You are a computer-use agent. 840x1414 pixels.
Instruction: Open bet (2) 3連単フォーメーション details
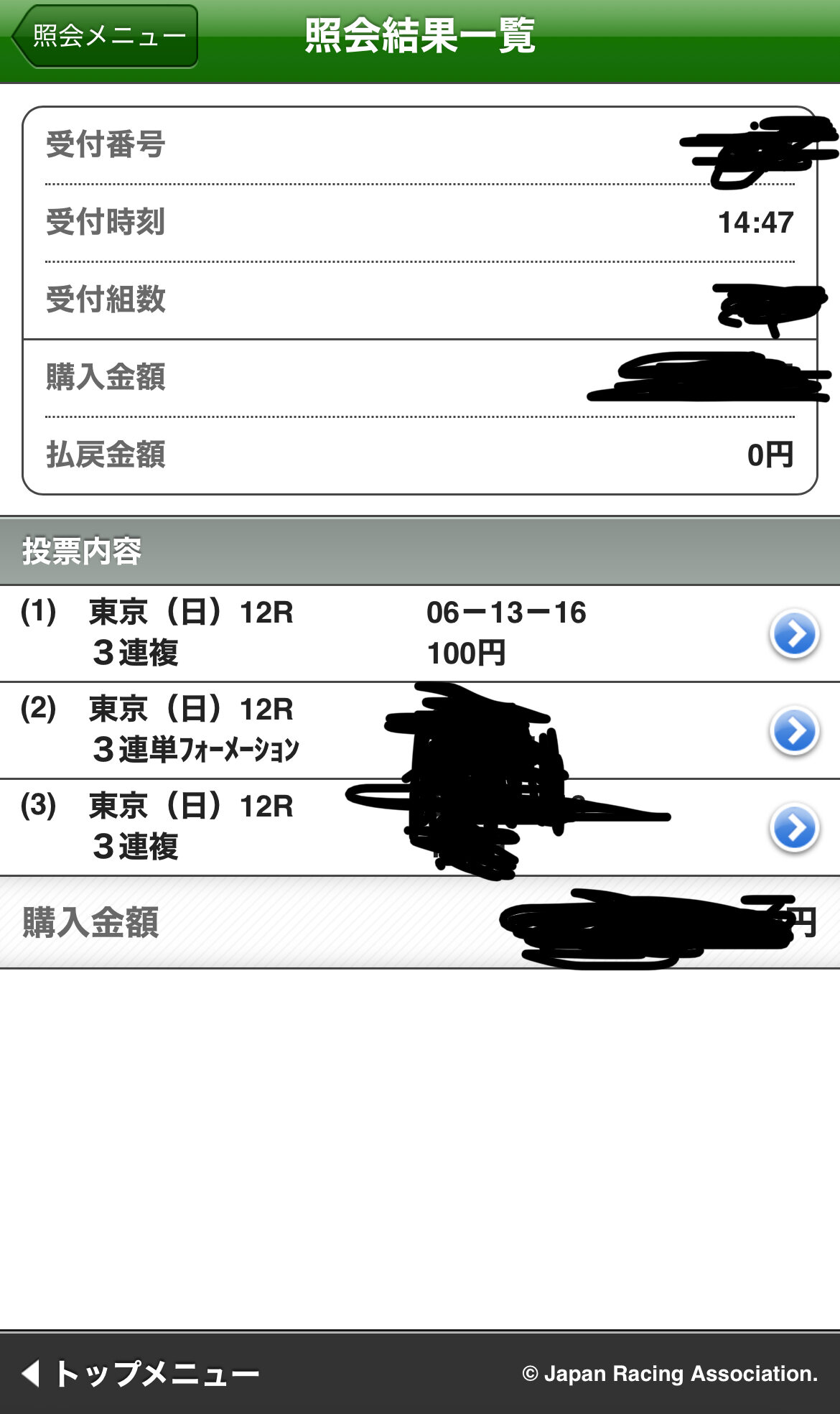tap(794, 730)
